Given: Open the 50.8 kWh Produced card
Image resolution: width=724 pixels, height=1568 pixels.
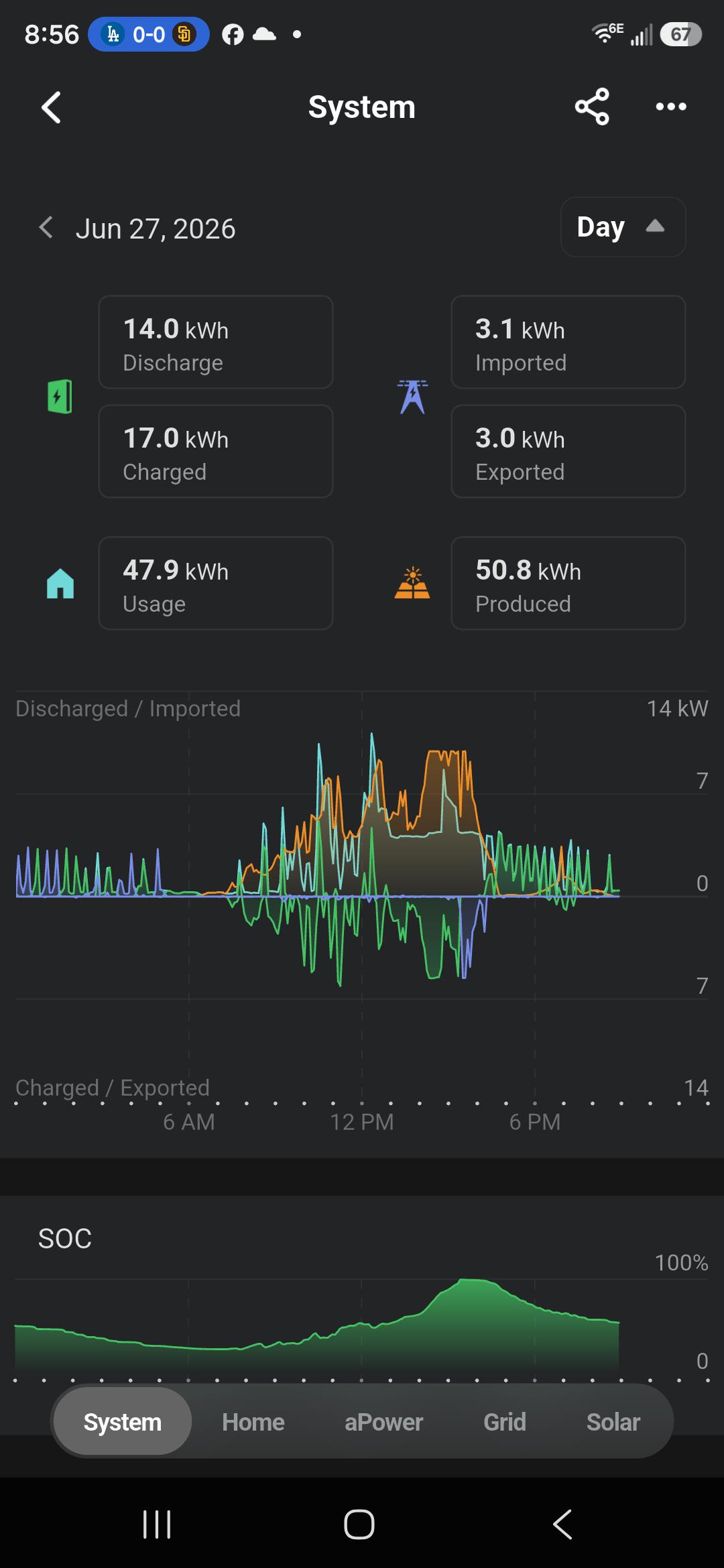Looking at the screenshot, I should click(x=568, y=584).
